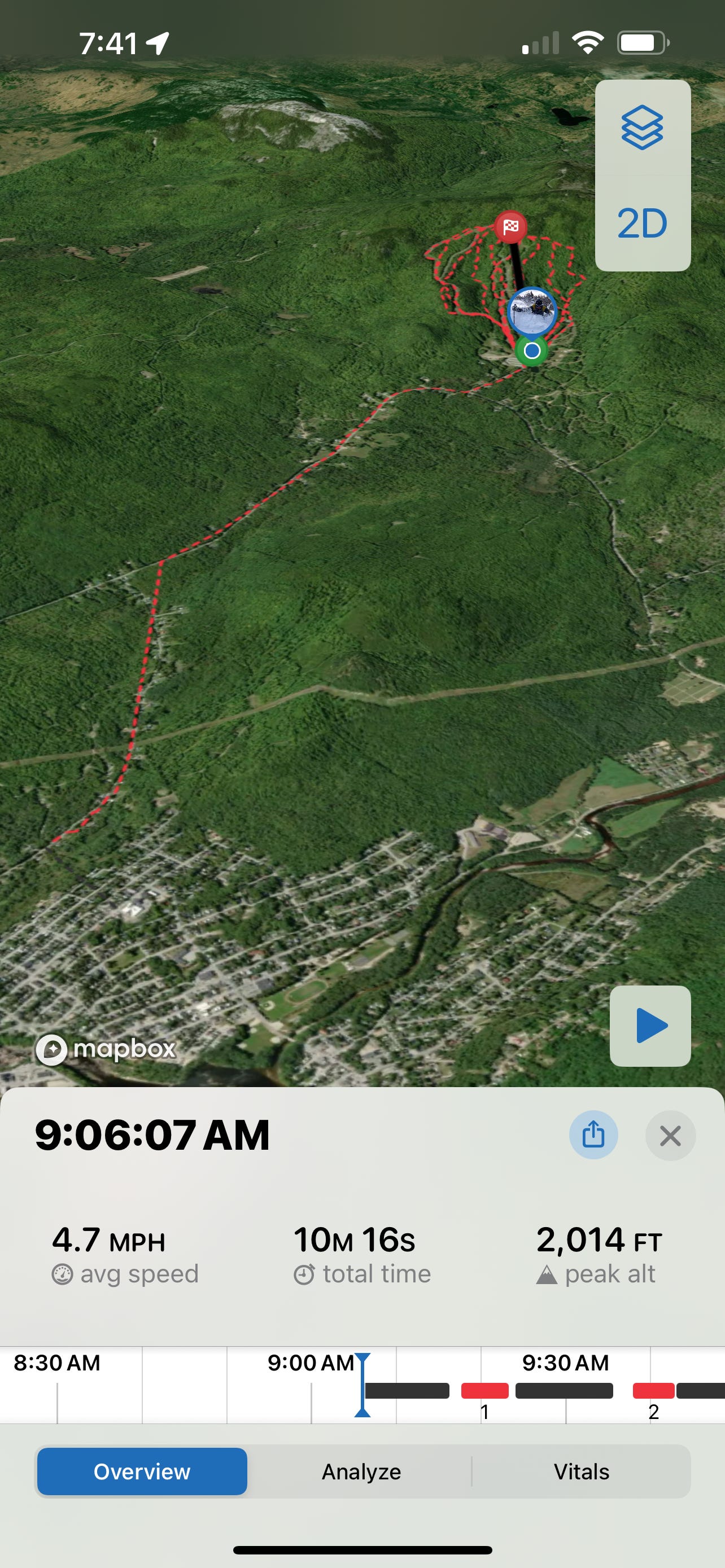The height and width of the screenshot is (1568, 725).
Task: Switch to the Analyze tab
Action: tap(361, 1471)
